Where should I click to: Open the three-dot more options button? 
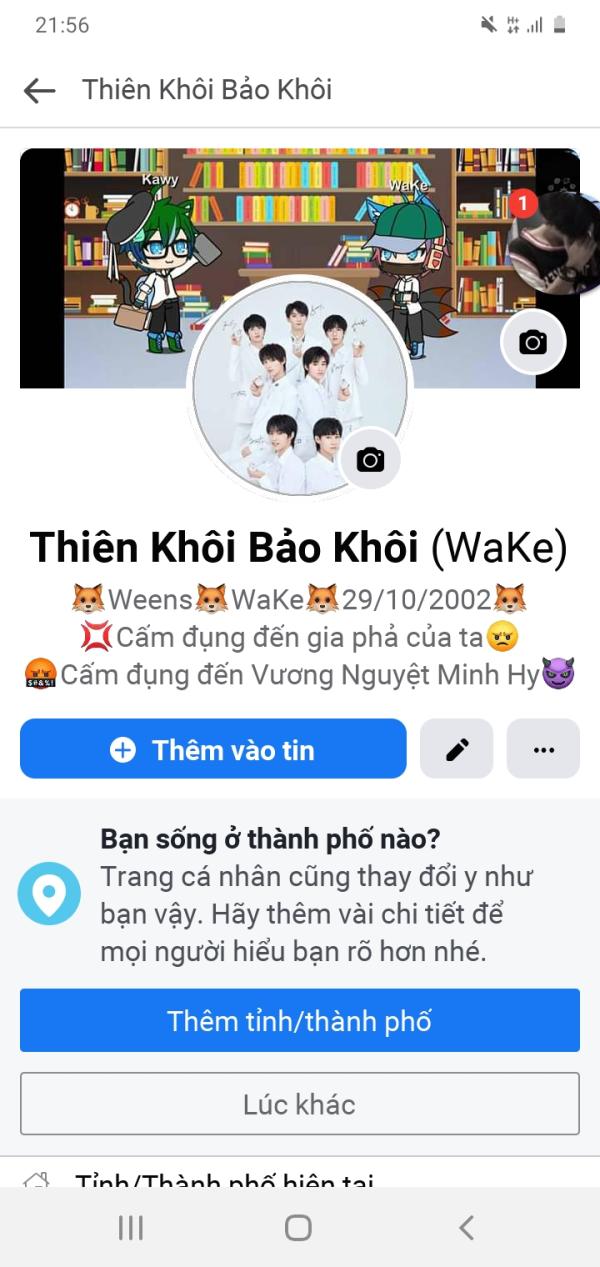pyautogui.click(x=543, y=749)
